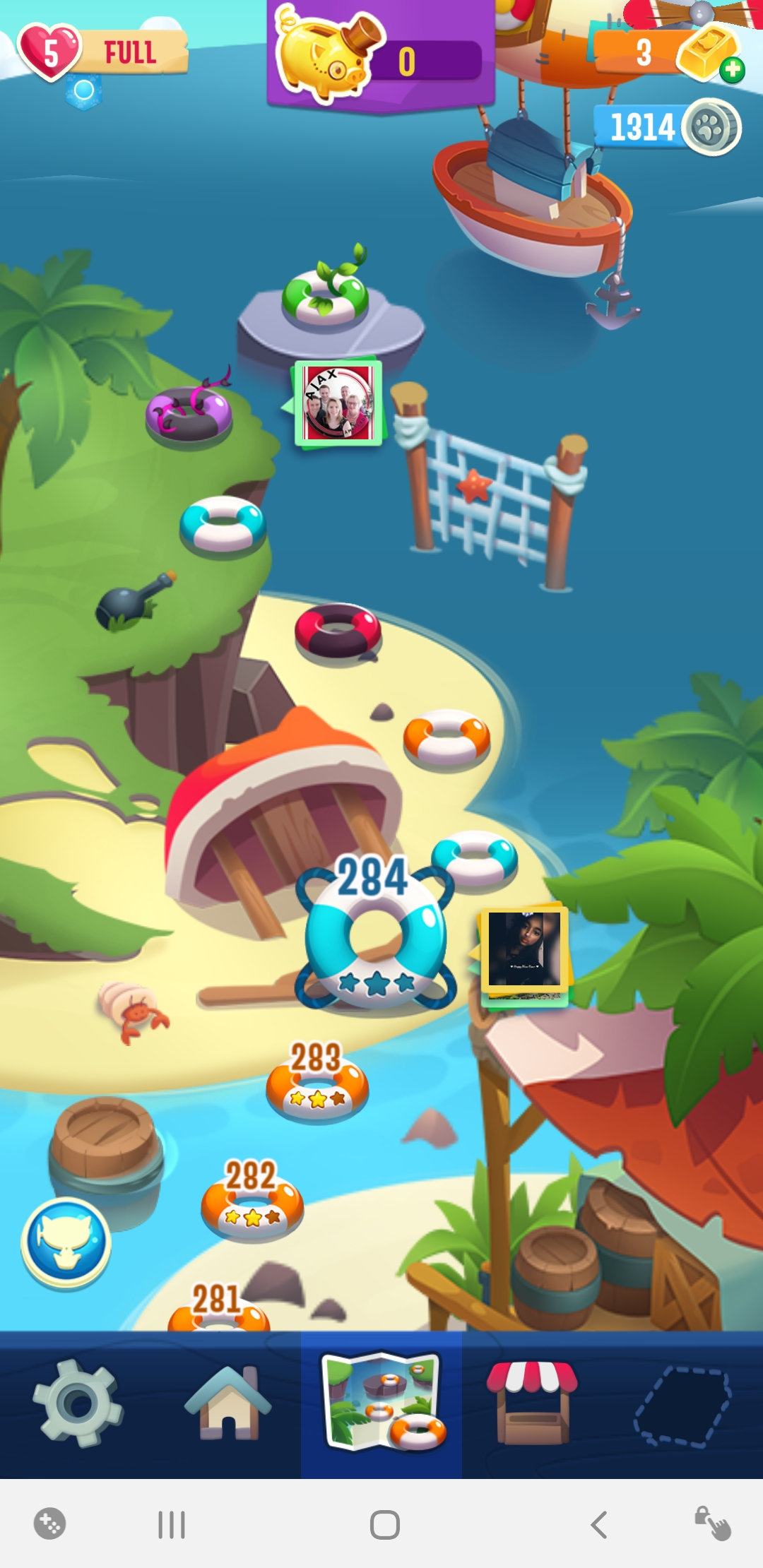Open the locked dashed-outline tab
Image resolution: width=763 pixels, height=1568 pixels.
[682, 1407]
